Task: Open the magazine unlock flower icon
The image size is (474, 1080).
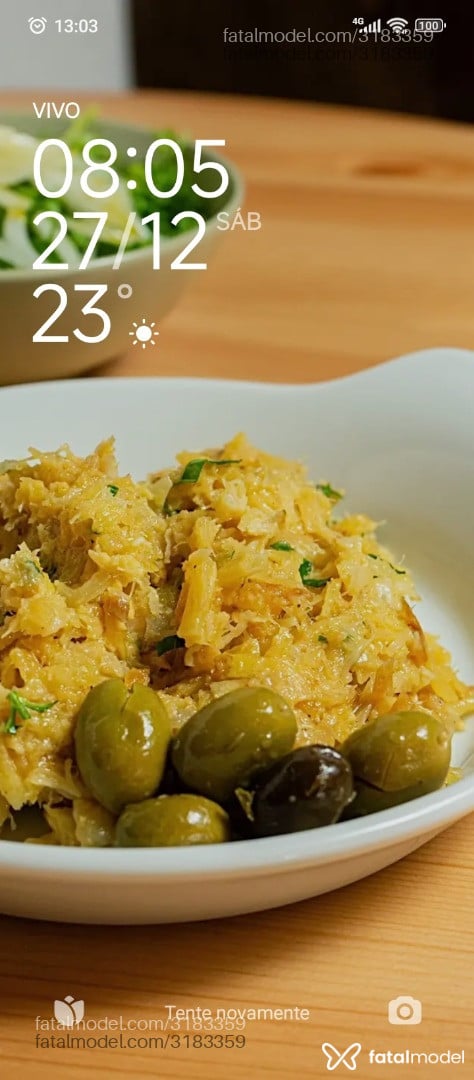Action: 69,1010
